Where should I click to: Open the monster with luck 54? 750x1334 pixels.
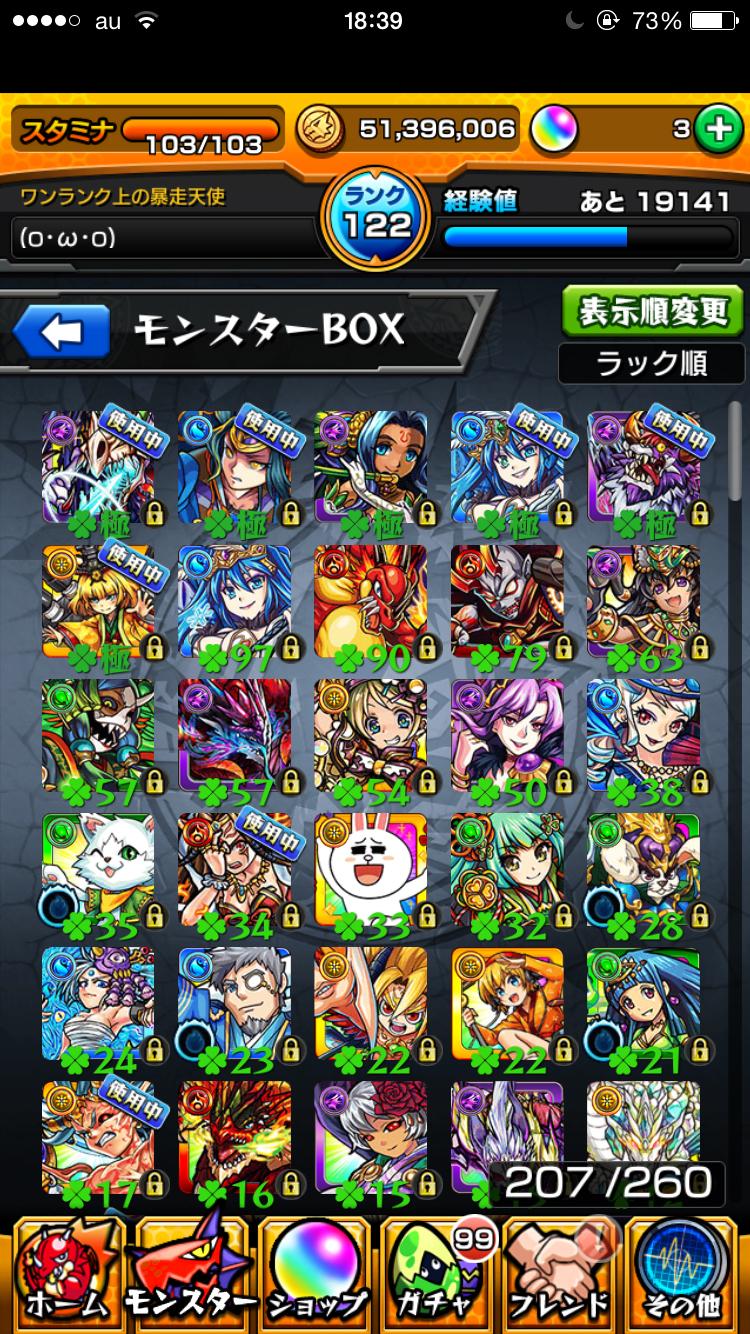point(370,737)
